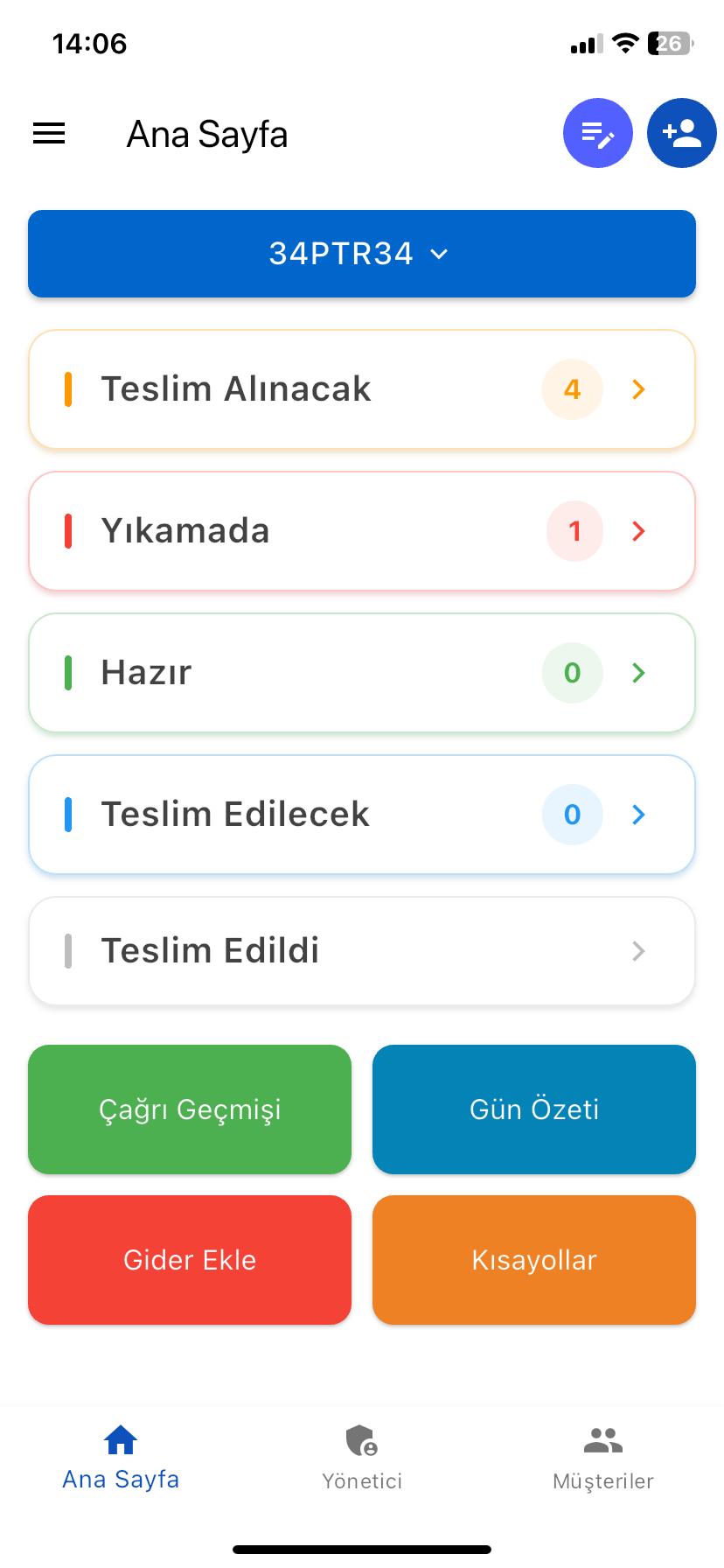Tap the Gider Ekle button
Image resolution: width=724 pixels, height=1568 pixels.
click(189, 1260)
